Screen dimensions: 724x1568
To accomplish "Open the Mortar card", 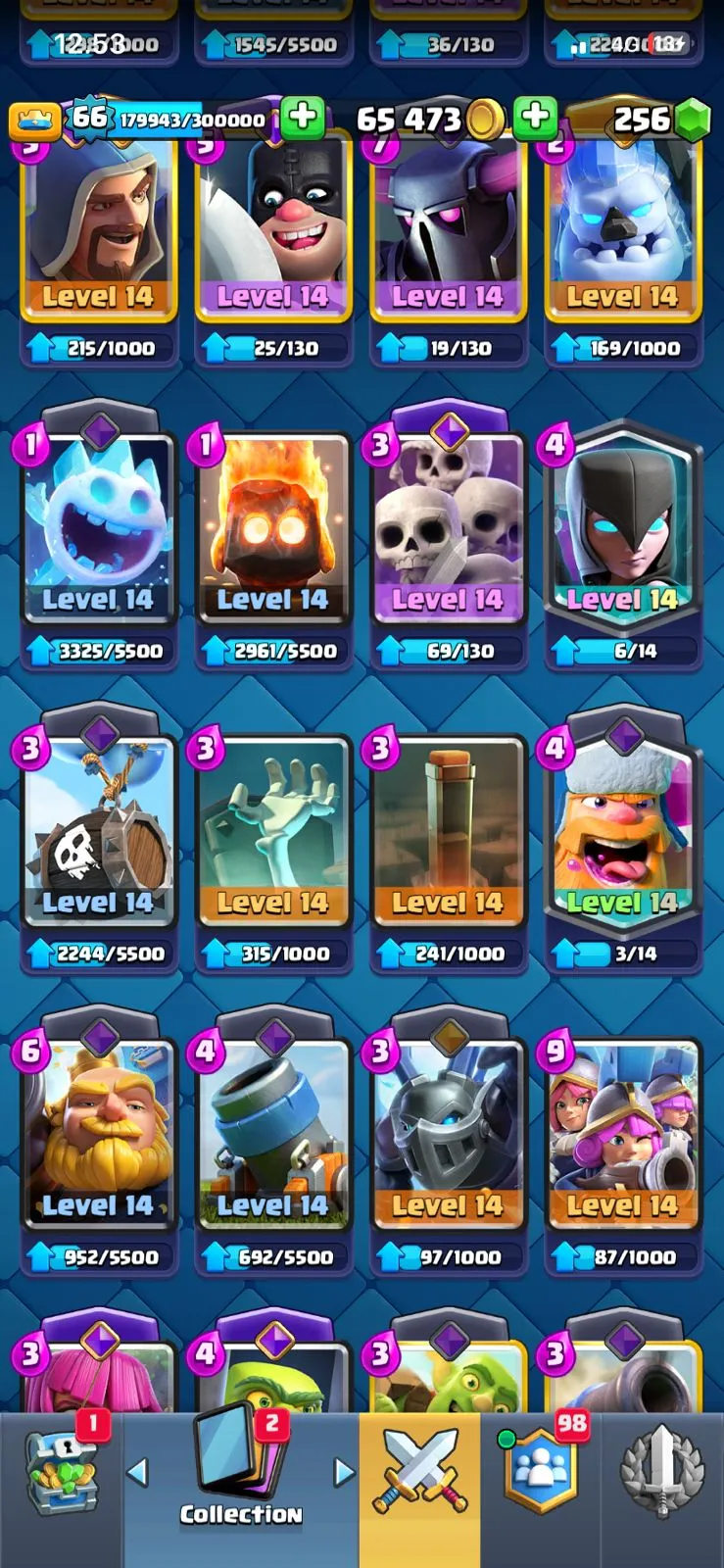I will (x=273, y=1135).
